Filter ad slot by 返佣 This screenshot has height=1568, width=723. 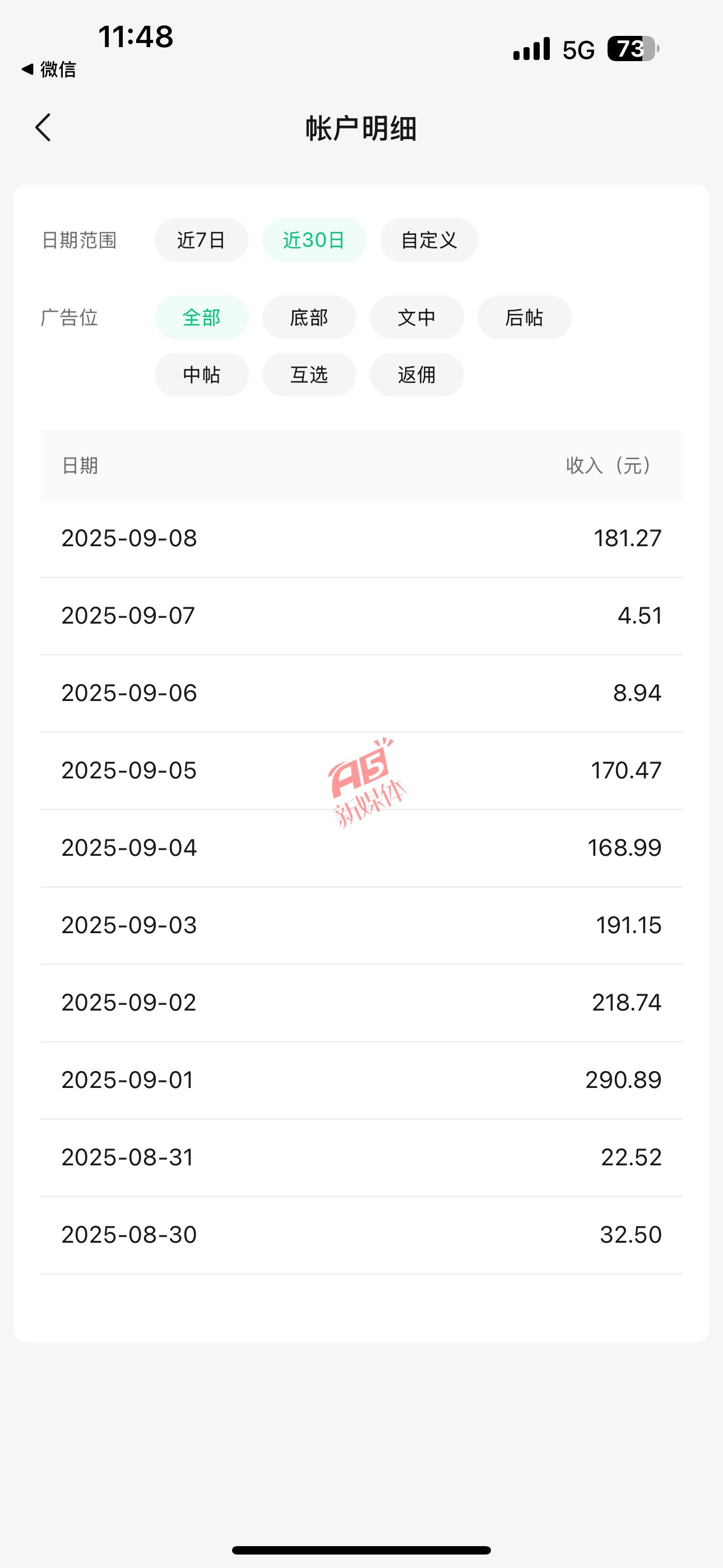pos(417,375)
